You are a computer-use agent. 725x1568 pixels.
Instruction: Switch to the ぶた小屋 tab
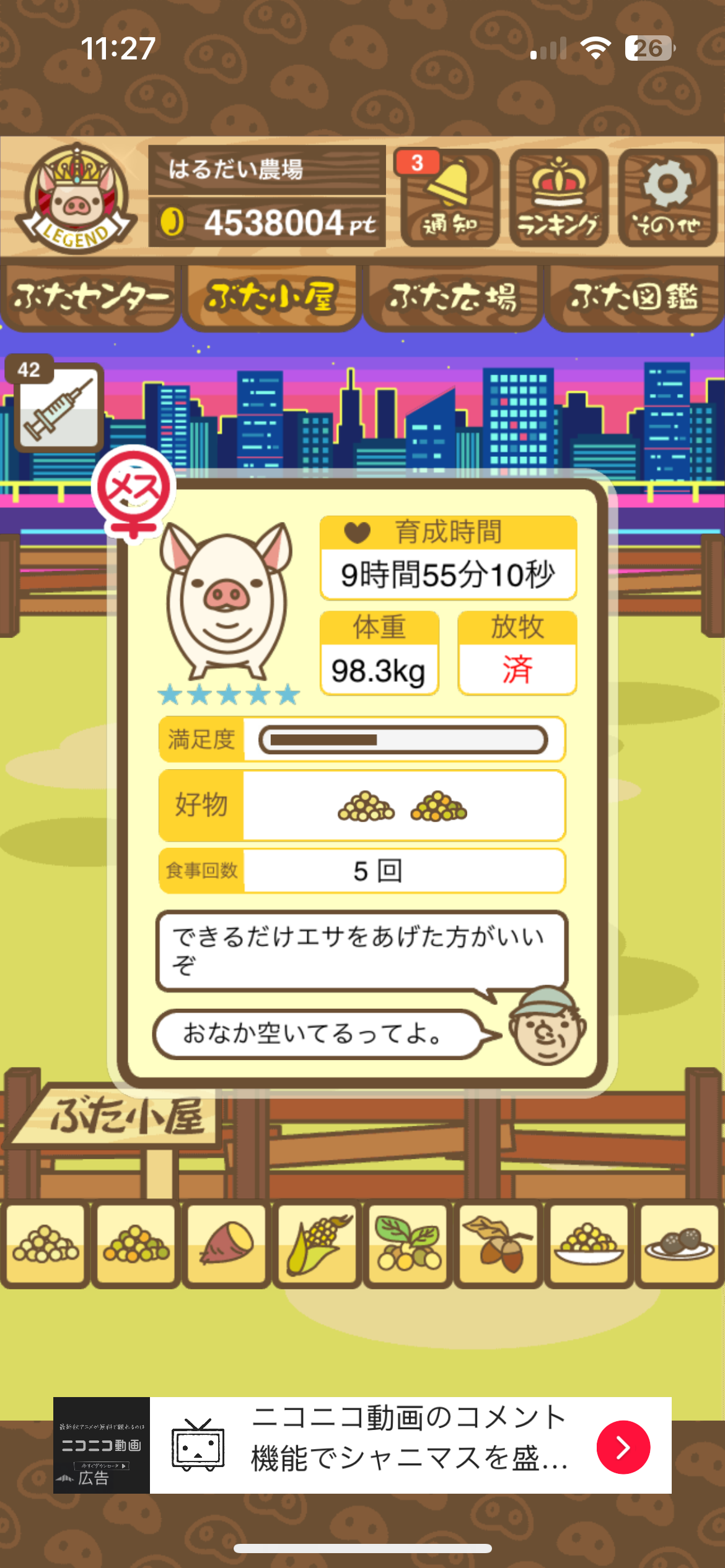(271, 298)
